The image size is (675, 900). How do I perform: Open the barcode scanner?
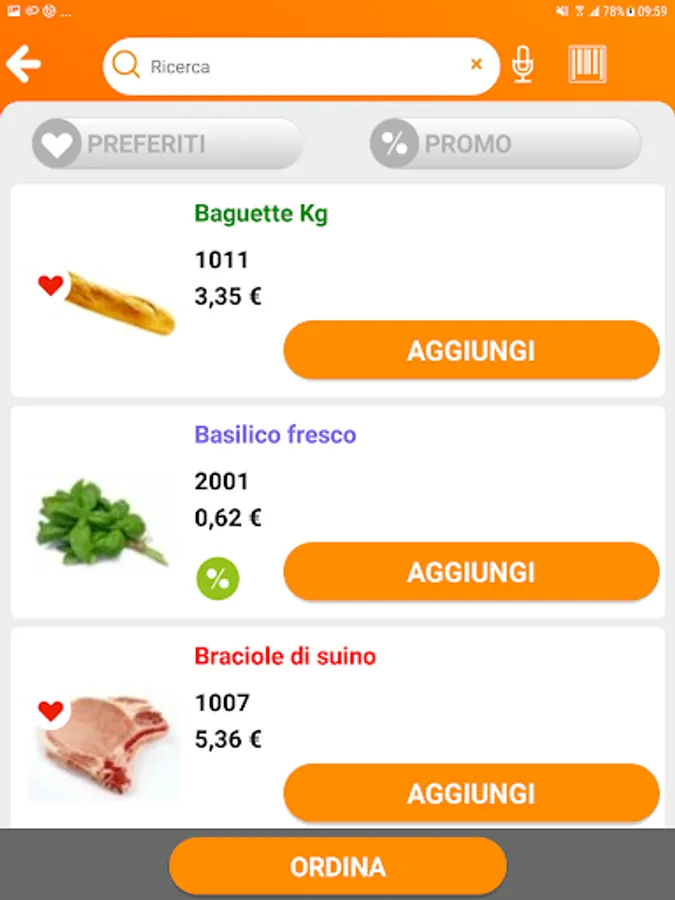pos(587,65)
